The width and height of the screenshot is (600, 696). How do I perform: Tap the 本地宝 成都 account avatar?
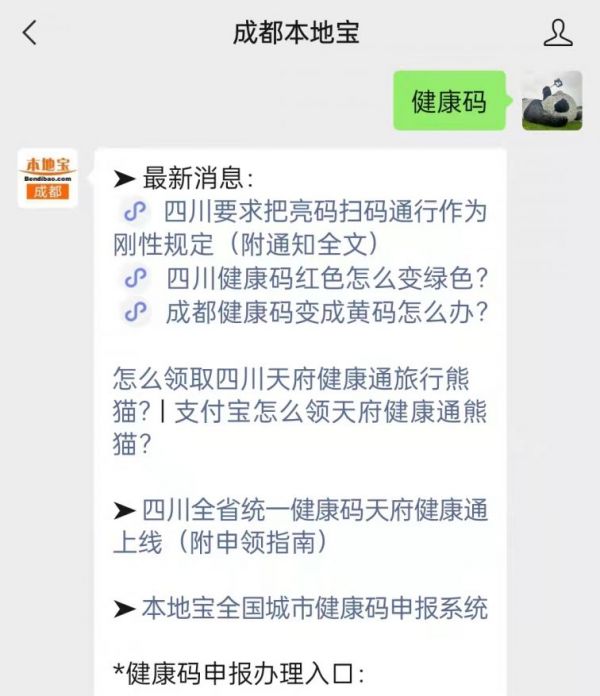[x=47, y=178]
